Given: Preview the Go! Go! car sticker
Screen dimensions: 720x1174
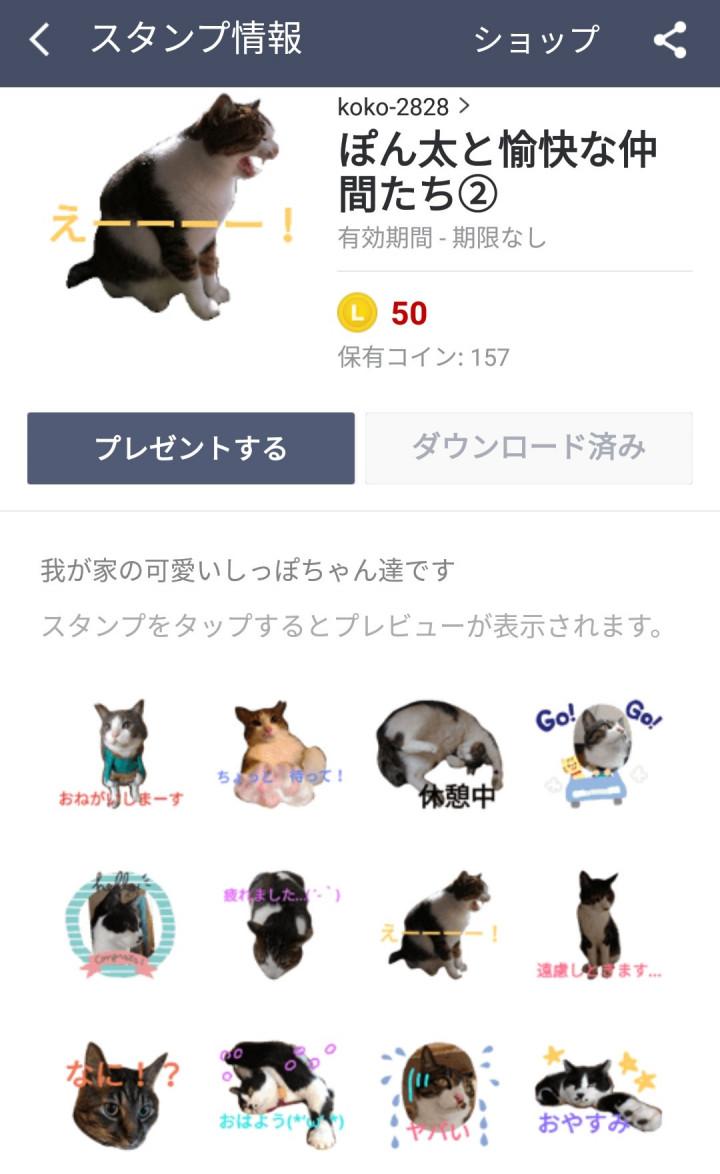Looking at the screenshot, I should 599,754.
